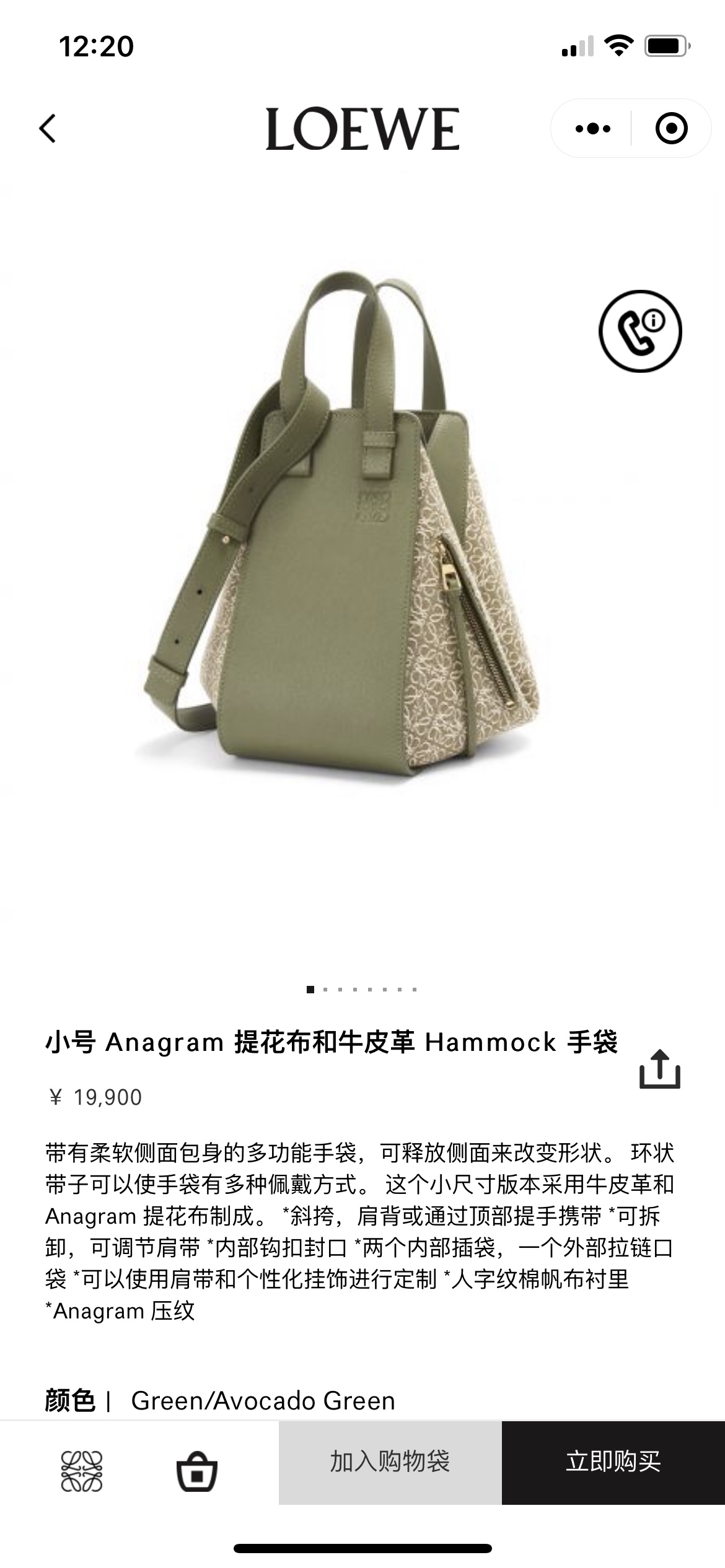725x1568 pixels.
Task: Open the mini program more options menu
Action: tap(592, 129)
